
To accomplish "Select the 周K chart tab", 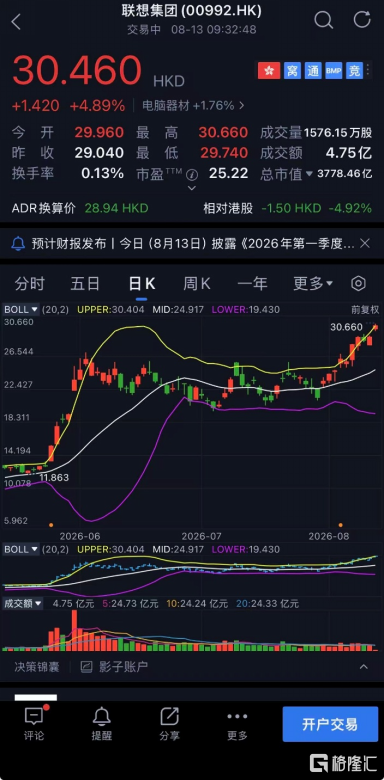I will [196, 284].
